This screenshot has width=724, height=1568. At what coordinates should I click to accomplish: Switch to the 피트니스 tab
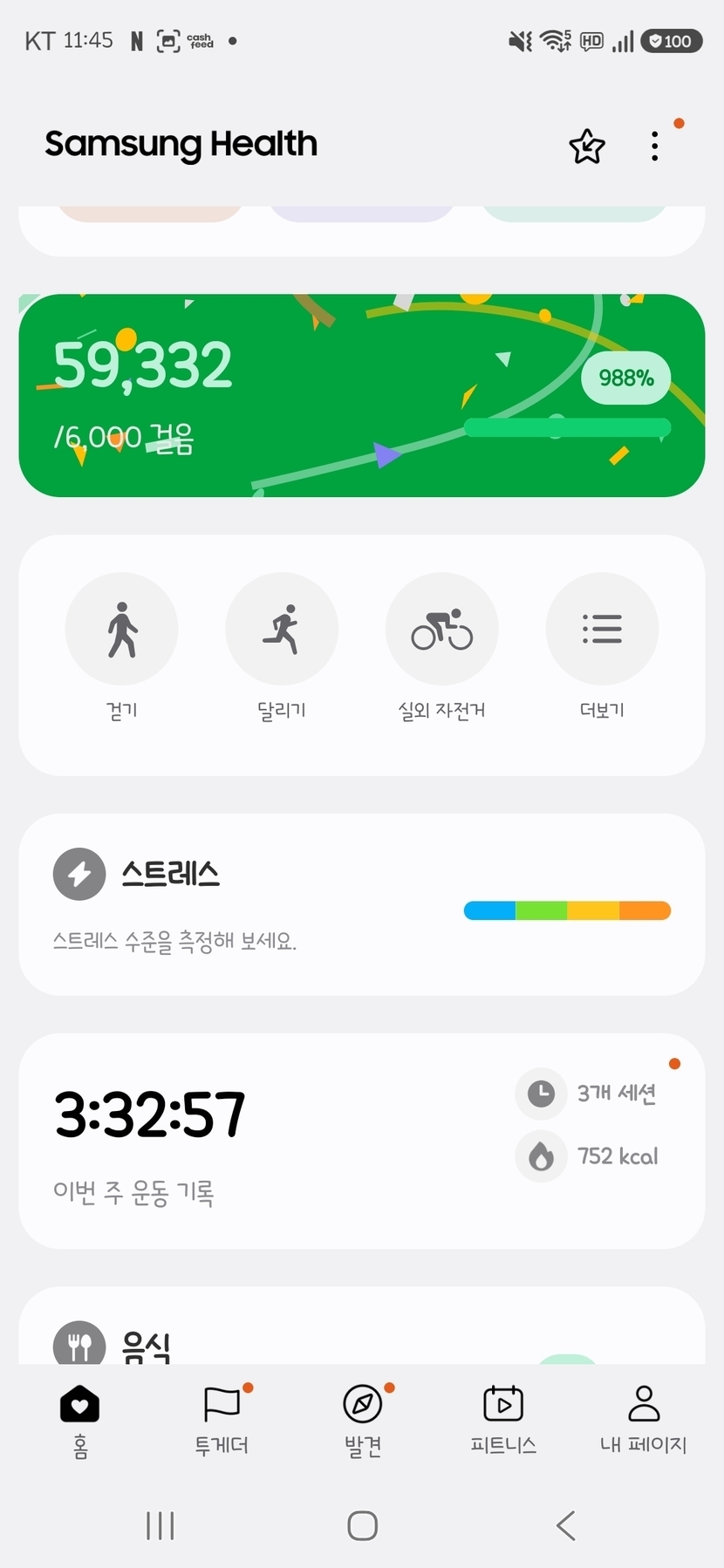(x=503, y=1421)
